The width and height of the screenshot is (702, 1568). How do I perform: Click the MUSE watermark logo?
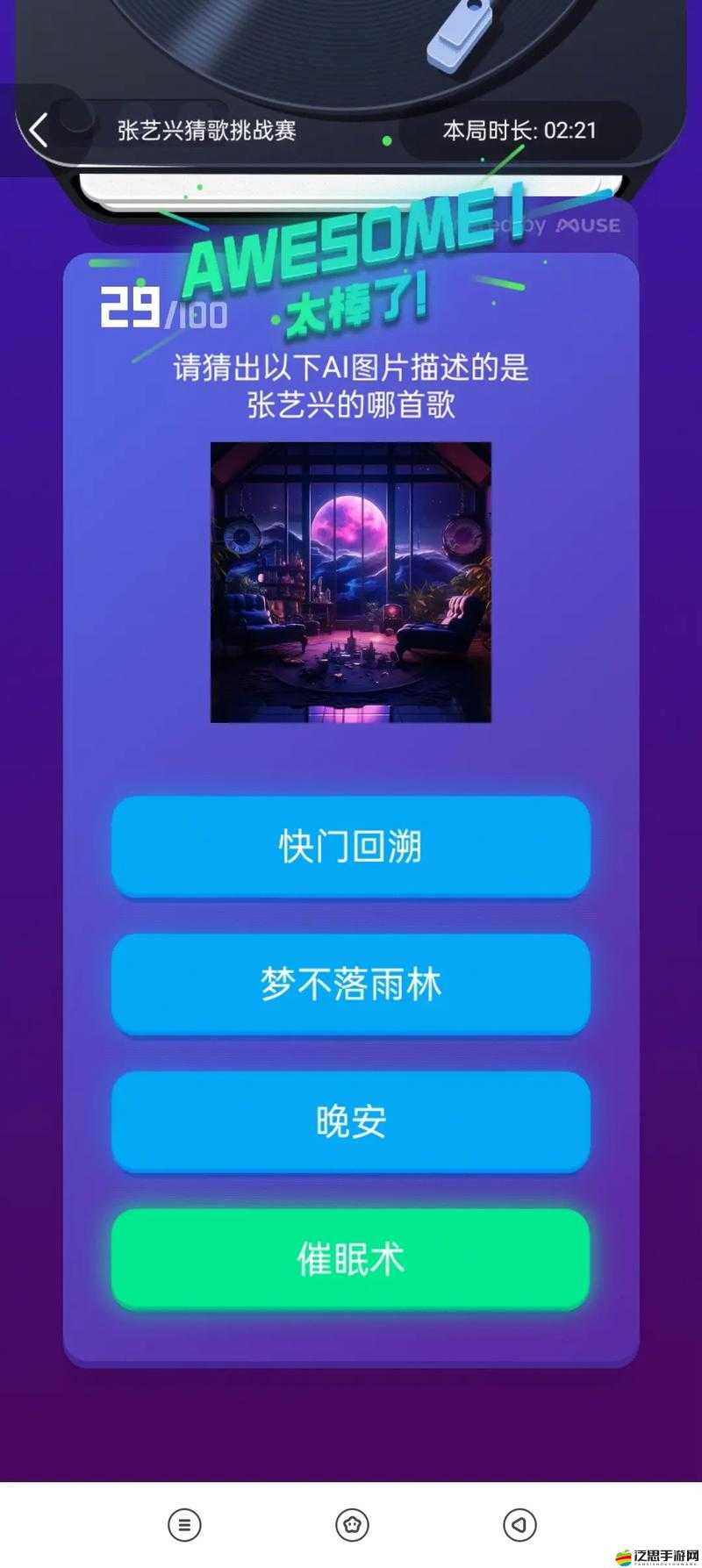tap(584, 226)
